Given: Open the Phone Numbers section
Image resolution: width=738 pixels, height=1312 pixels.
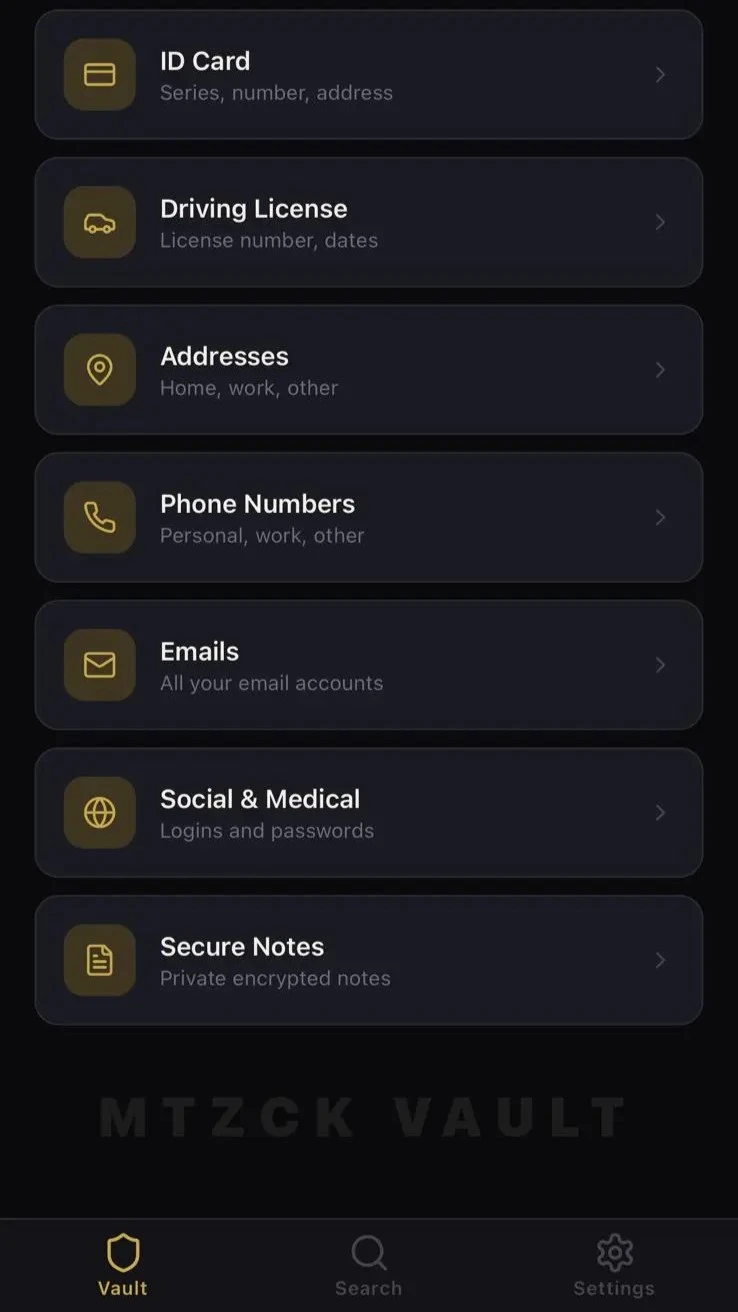Looking at the screenshot, I should 369,517.
